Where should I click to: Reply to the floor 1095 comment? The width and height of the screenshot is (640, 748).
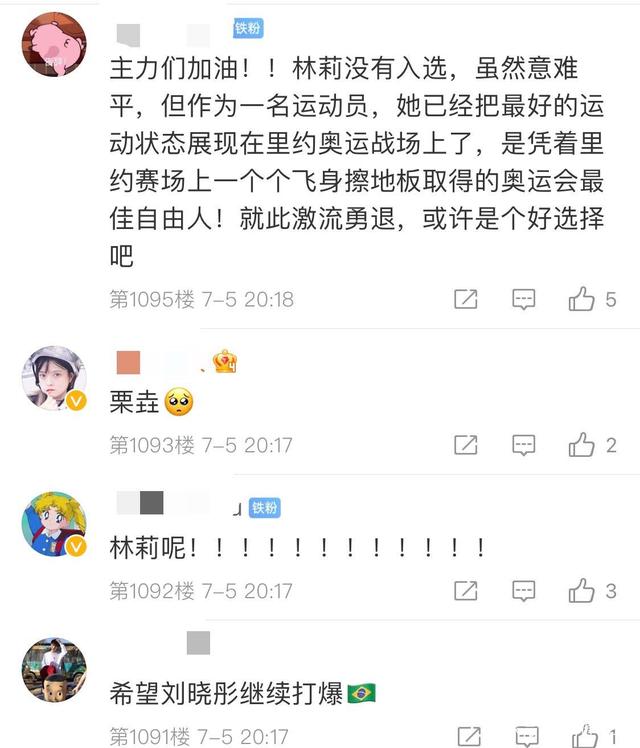tap(524, 299)
